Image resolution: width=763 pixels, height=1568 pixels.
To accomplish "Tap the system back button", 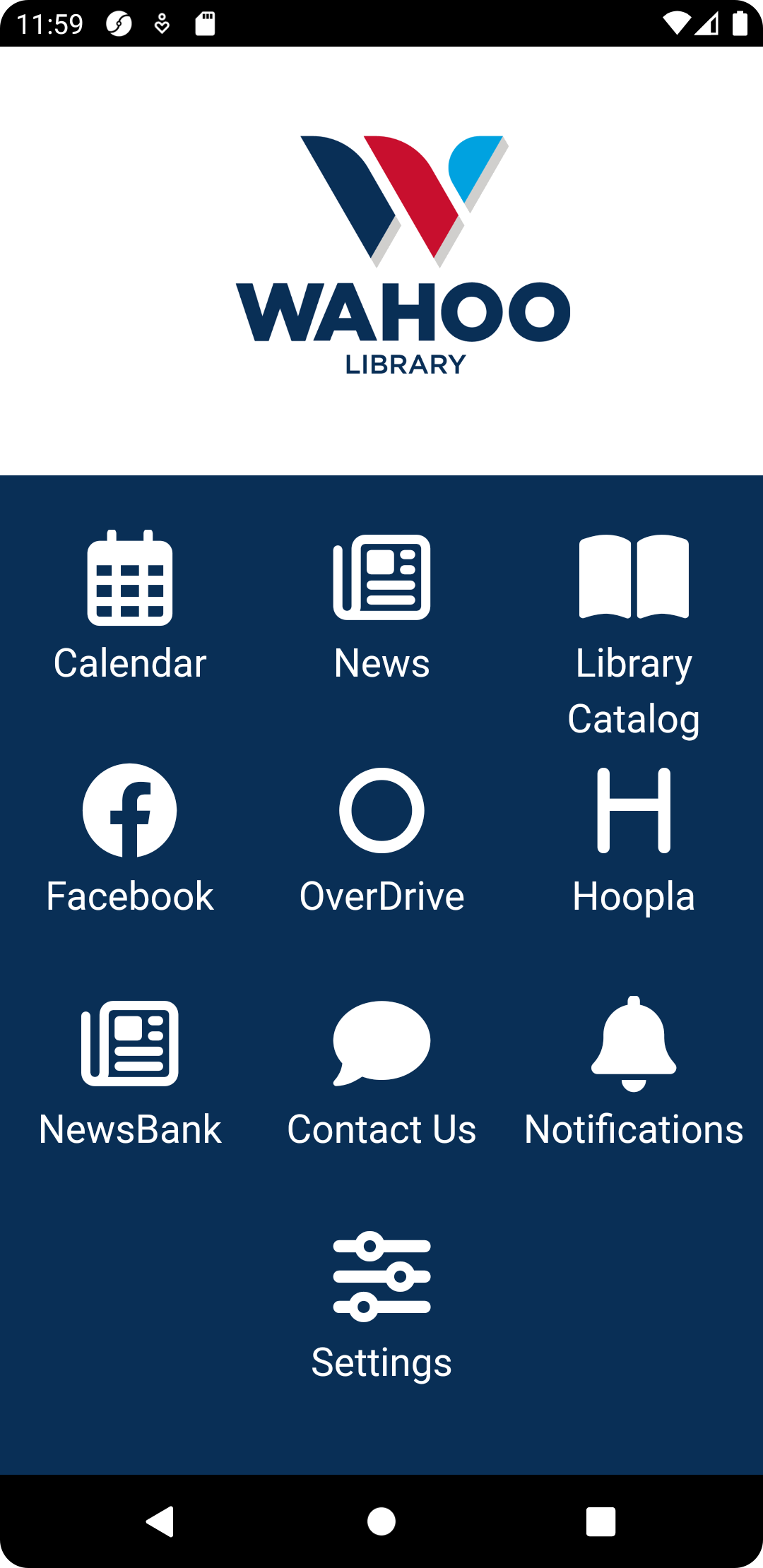I will [x=160, y=1521].
